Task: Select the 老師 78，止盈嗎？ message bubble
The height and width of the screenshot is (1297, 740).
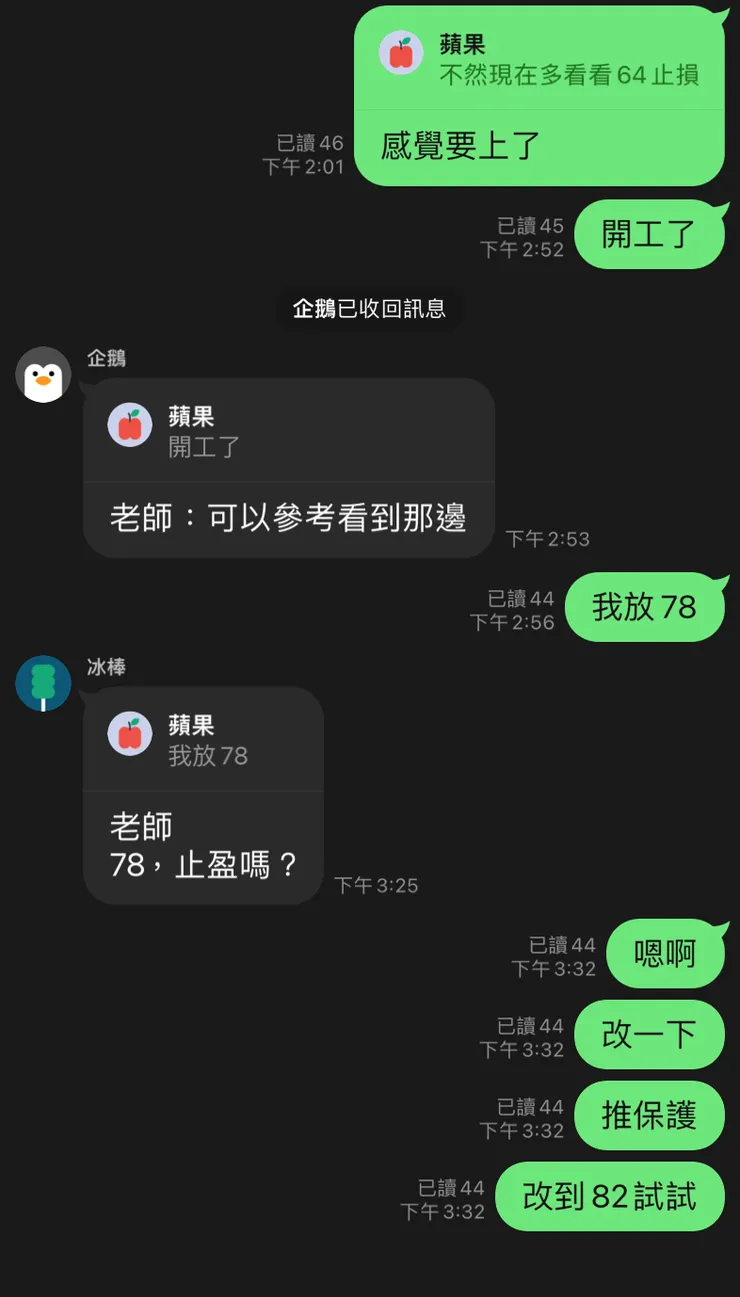Action: [x=203, y=845]
